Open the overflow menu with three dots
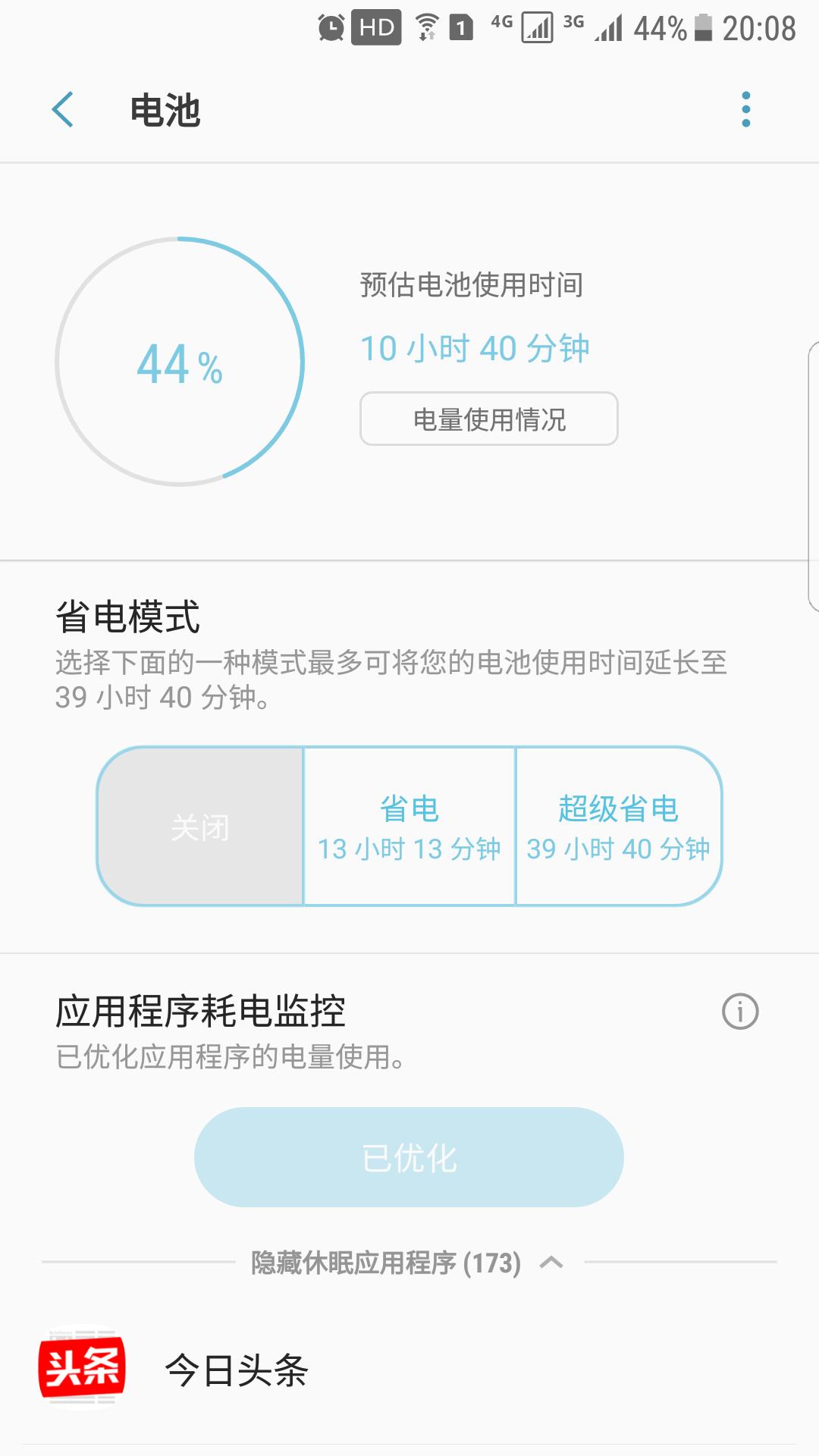 coord(747,108)
